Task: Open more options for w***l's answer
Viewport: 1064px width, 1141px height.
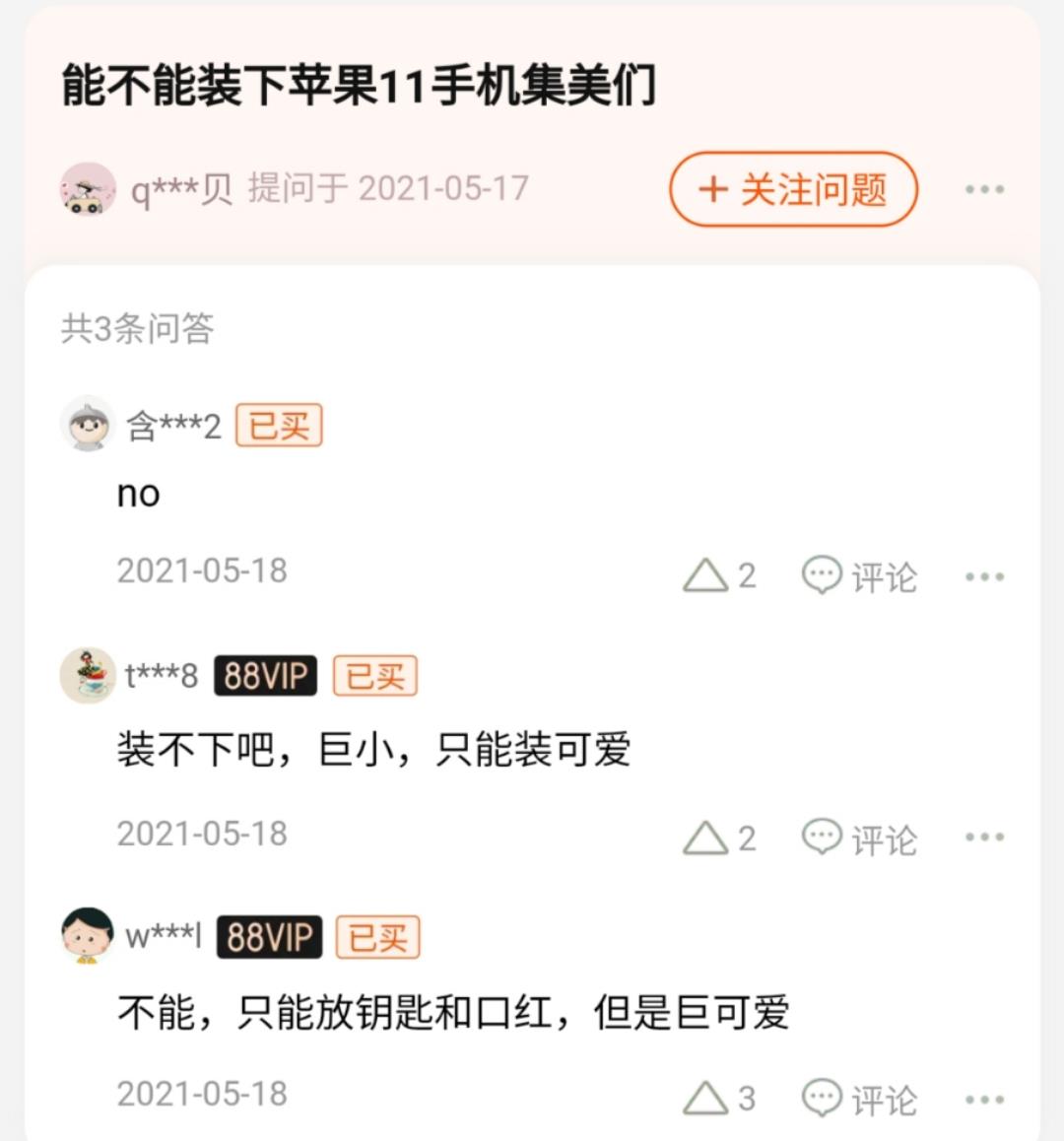Action: click(984, 1099)
